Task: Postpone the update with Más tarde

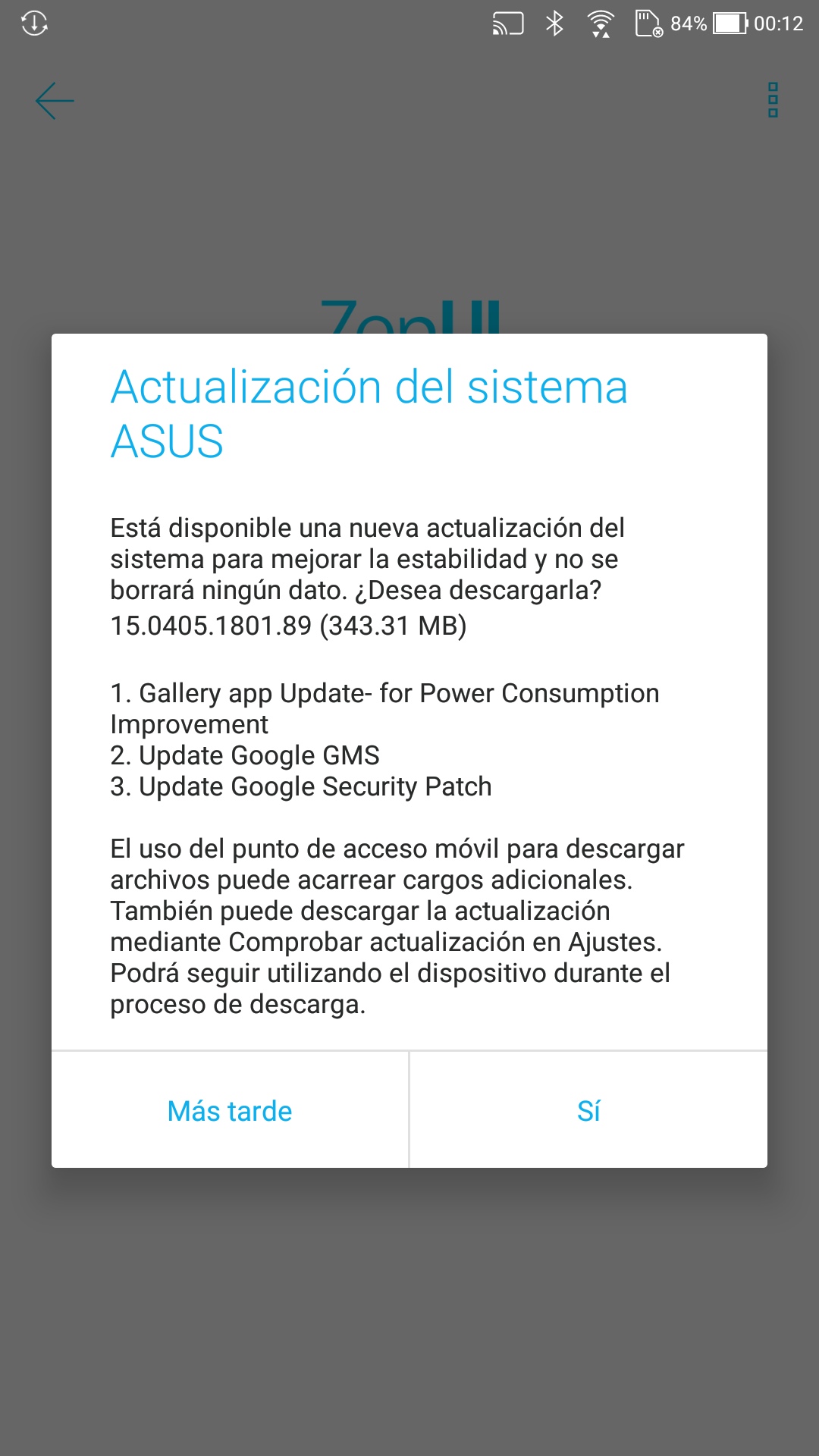Action: click(x=230, y=1111)
